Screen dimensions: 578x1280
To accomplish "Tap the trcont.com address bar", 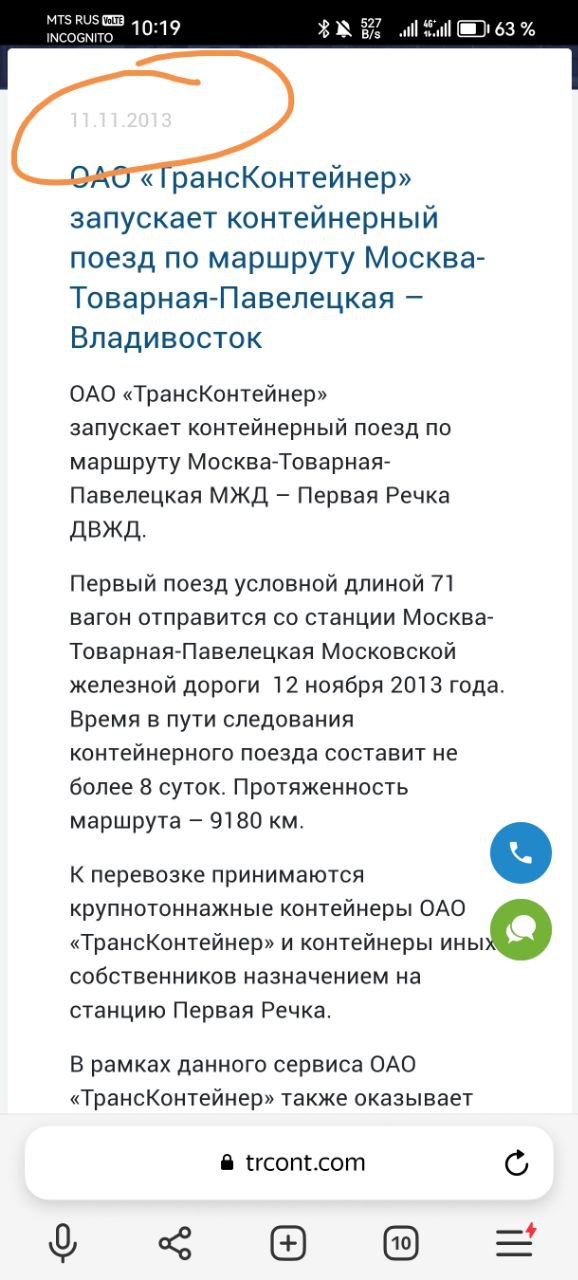I will (x=289, y=1162).
